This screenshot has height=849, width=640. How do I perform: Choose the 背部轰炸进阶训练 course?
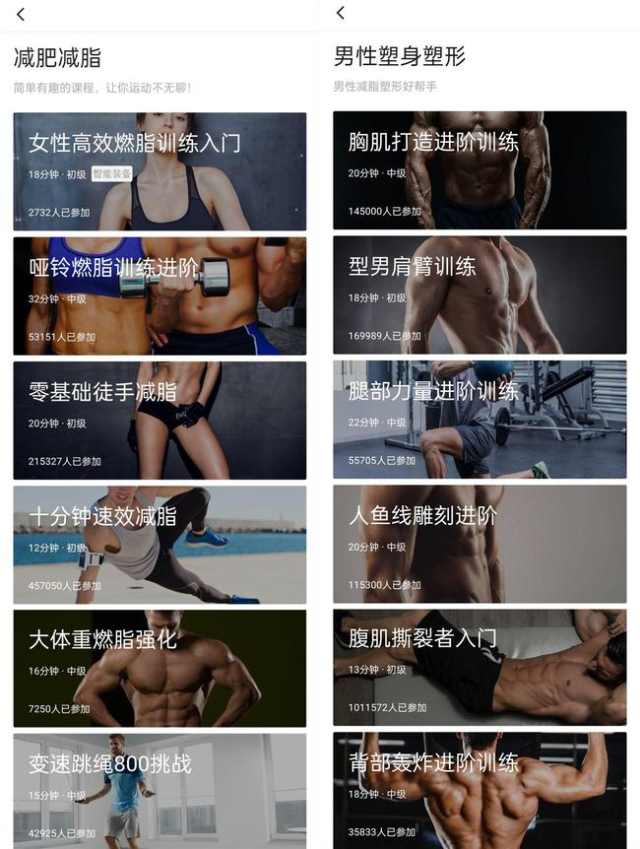[480, 790]
